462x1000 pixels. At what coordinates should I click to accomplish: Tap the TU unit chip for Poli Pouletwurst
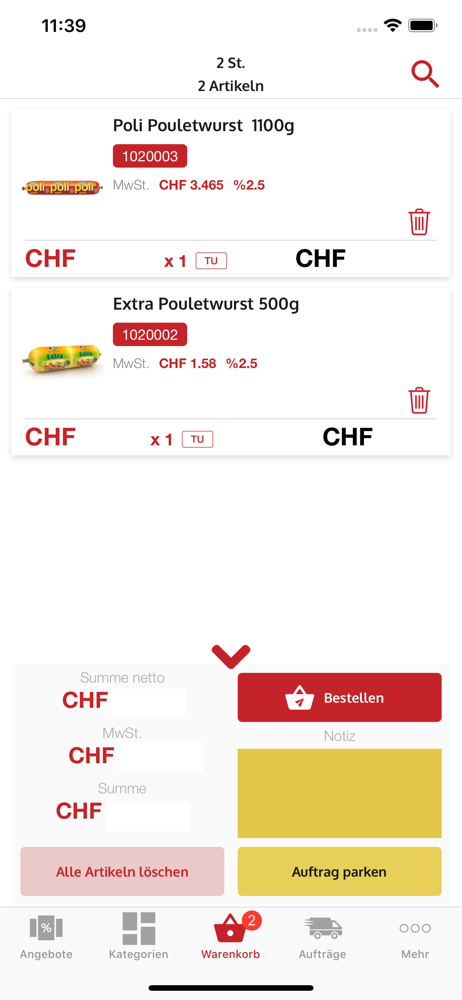pos(211,260)
